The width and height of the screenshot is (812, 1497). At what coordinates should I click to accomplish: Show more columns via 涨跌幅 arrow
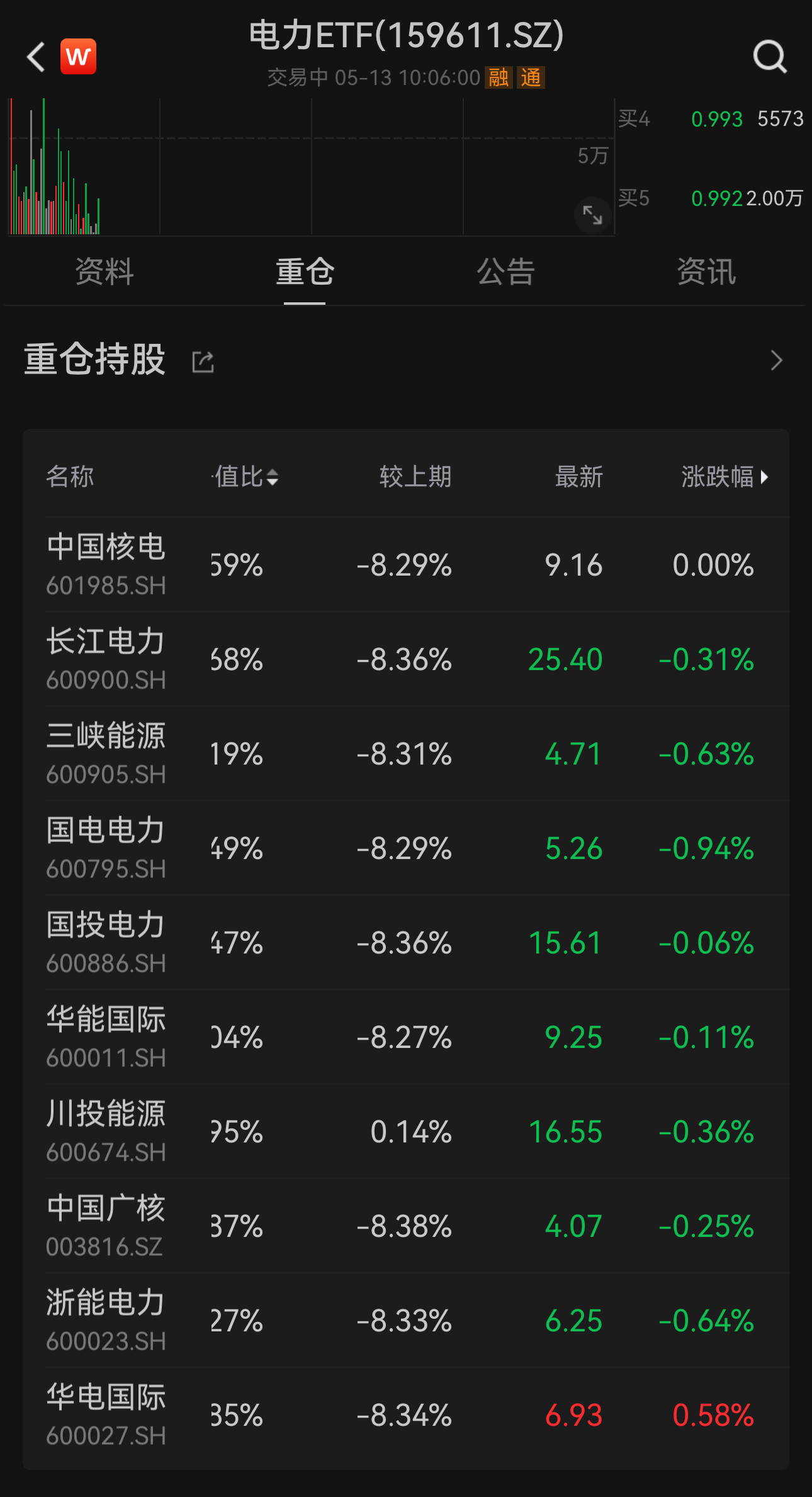[764, 477]
